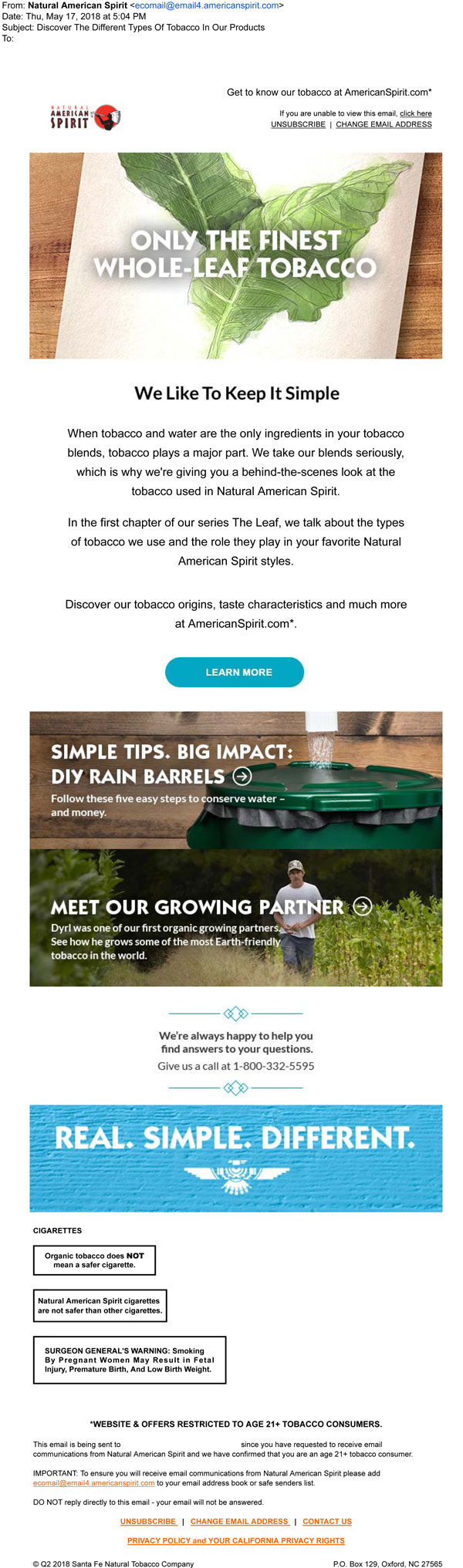Open Privacy Policy and Your California Privacy Rights
The height and width of the screenshot is (1568, 463).
[x=235, y=1540]
